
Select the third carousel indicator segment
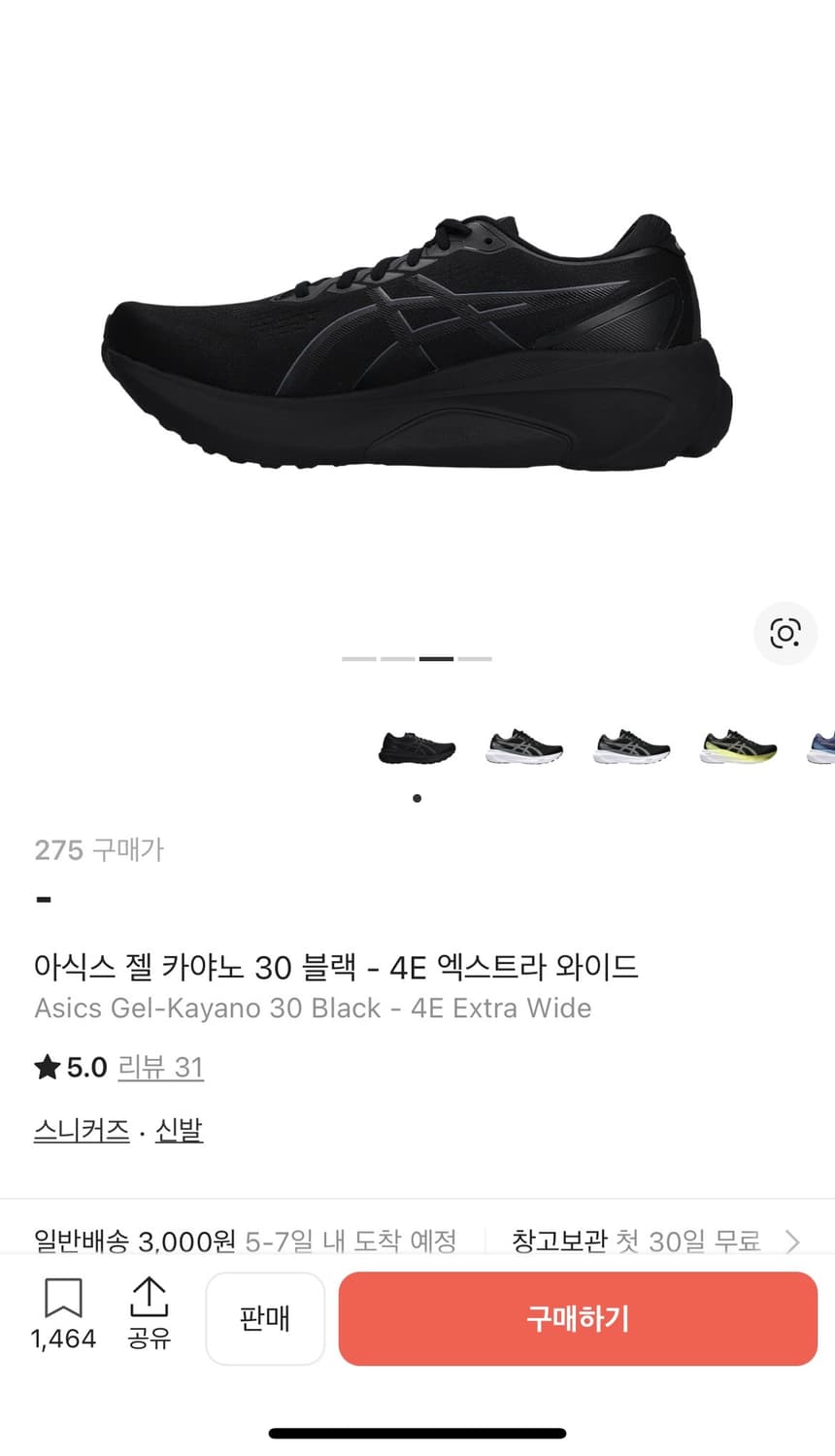click(x=437, y=658)
